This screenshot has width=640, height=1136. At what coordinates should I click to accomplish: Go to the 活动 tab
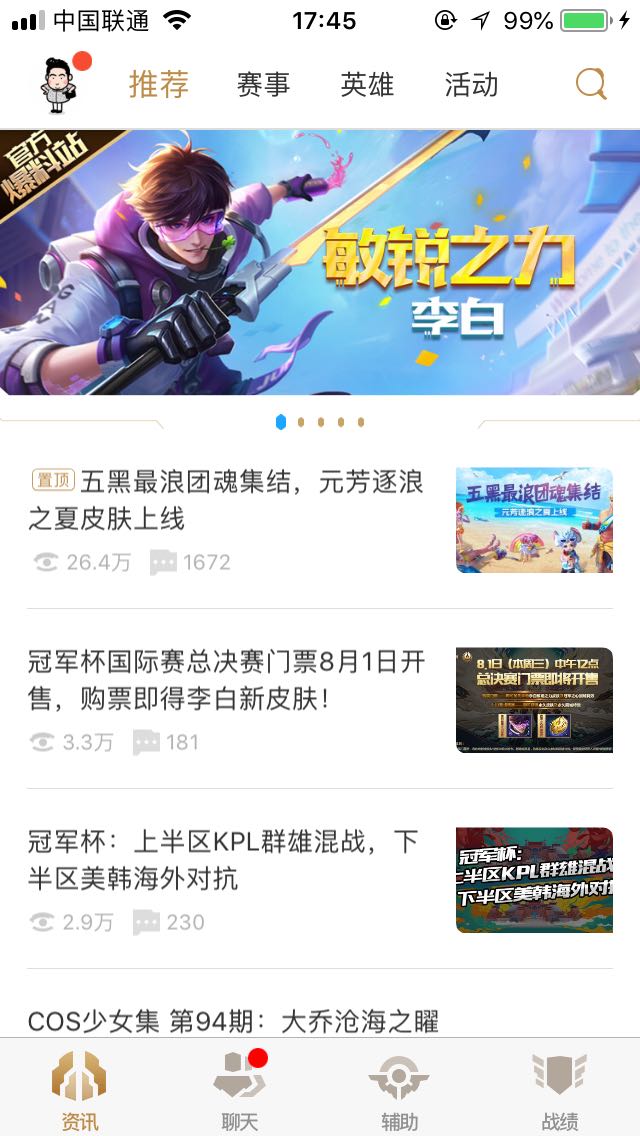[471, 85]
